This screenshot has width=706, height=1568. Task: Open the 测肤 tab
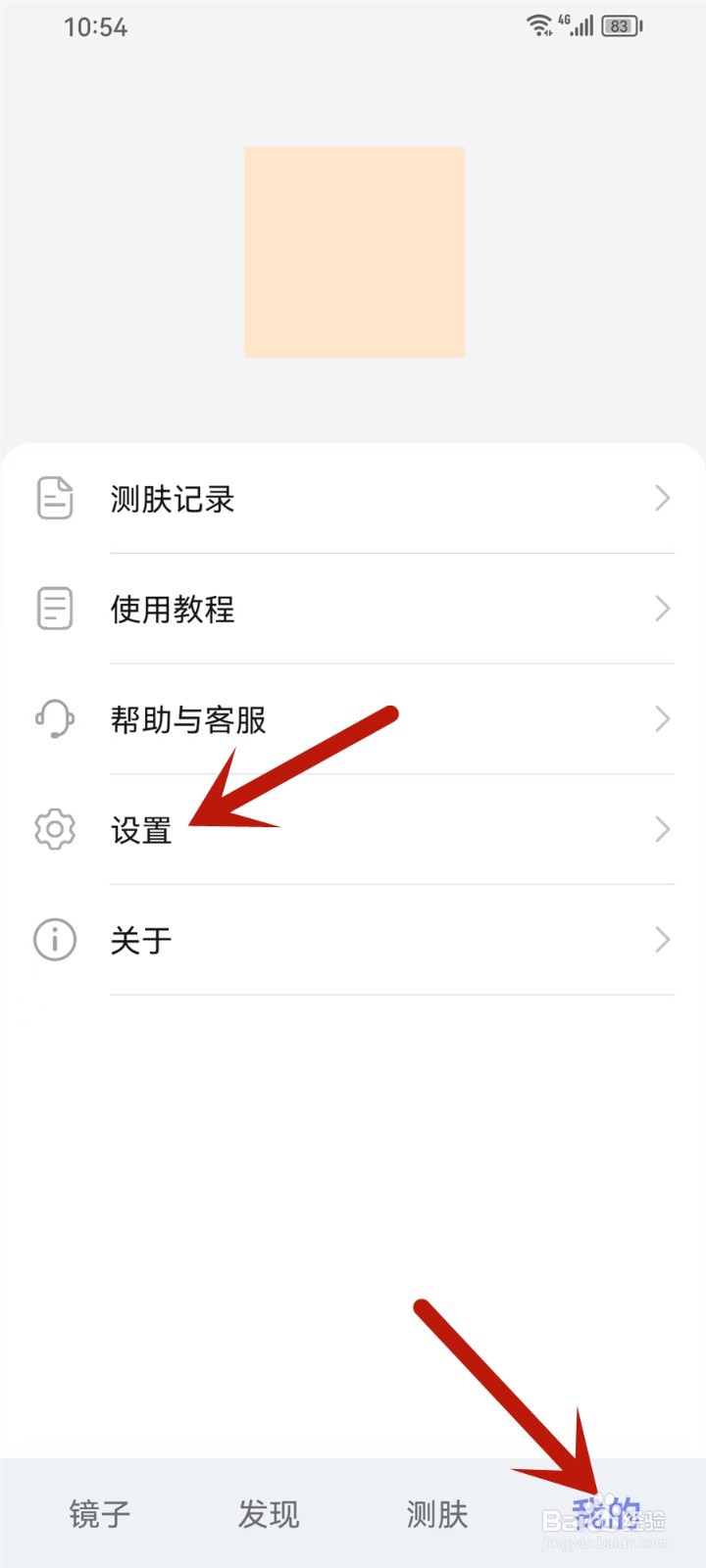pos(435,1514)
